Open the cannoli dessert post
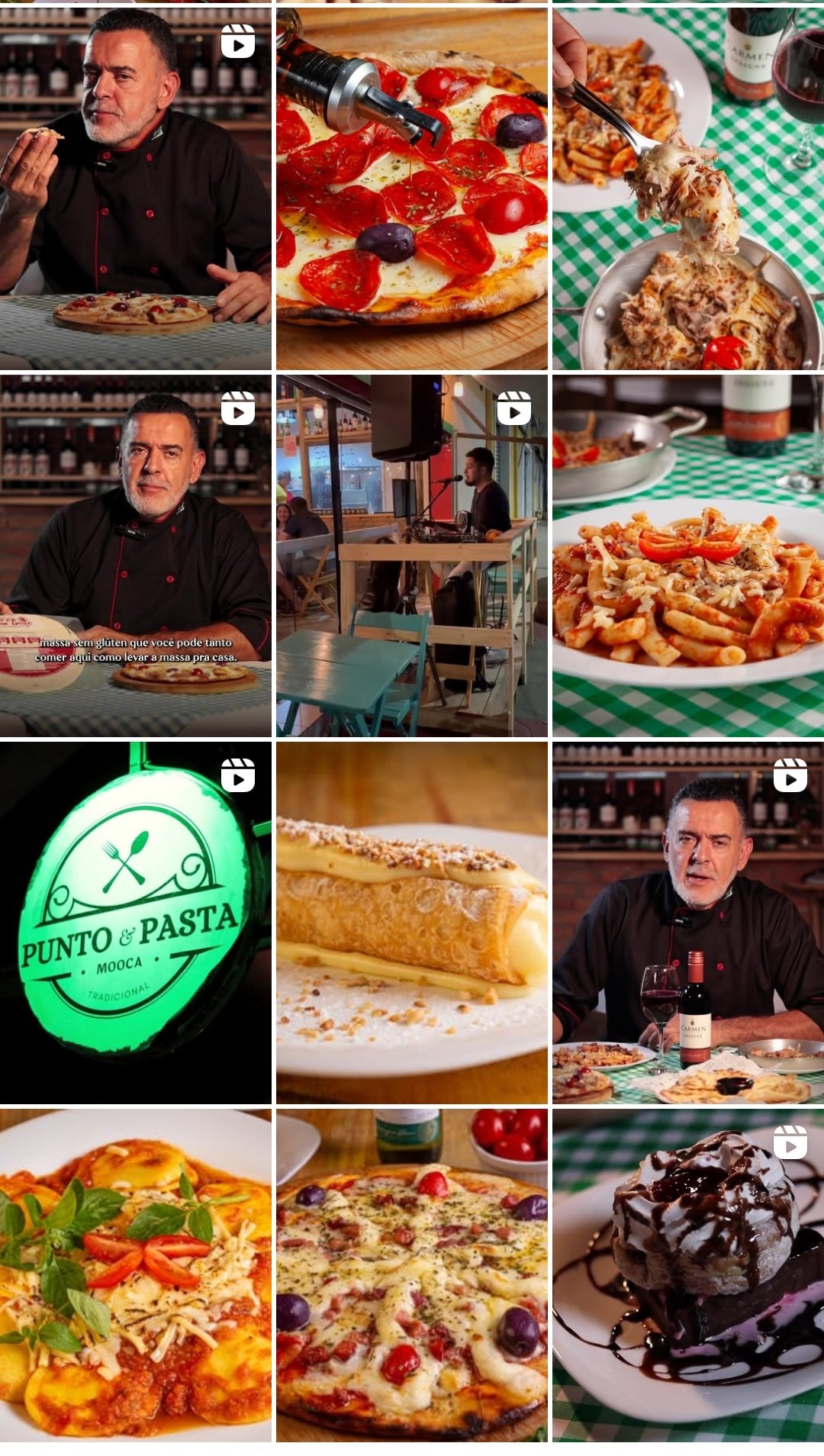The image size is (824, 1456). click(411, 923)
